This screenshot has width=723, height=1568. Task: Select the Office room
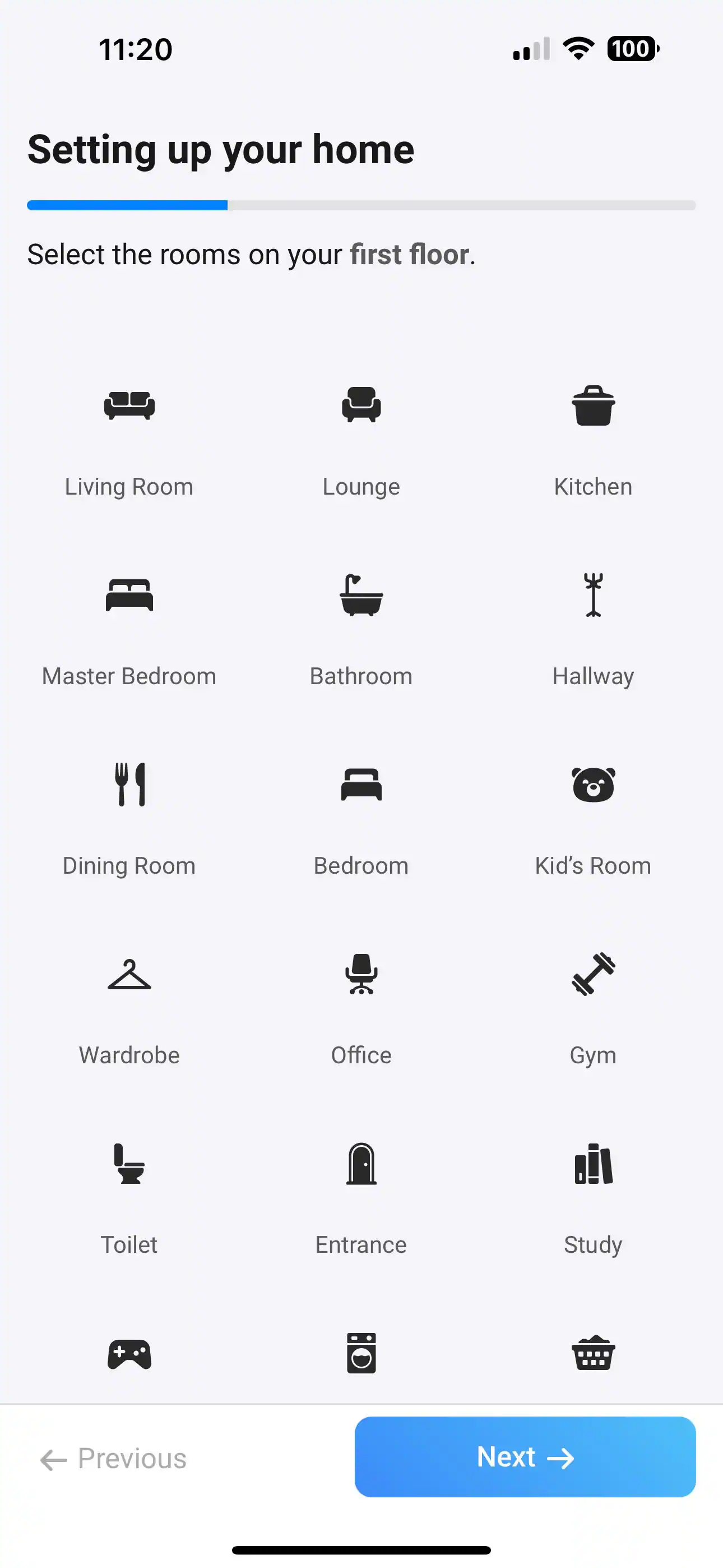(361, 1008)
